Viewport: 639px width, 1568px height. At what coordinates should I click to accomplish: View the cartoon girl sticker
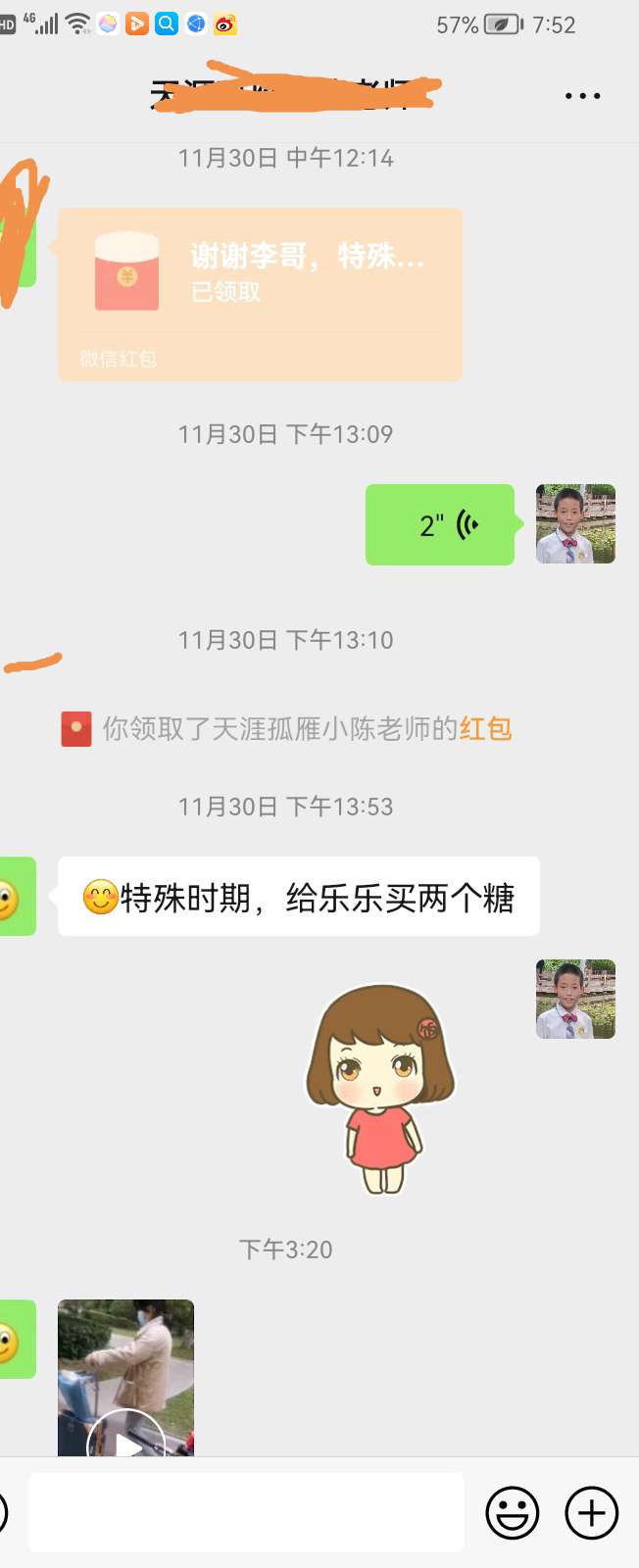(x=380, y=1090)
